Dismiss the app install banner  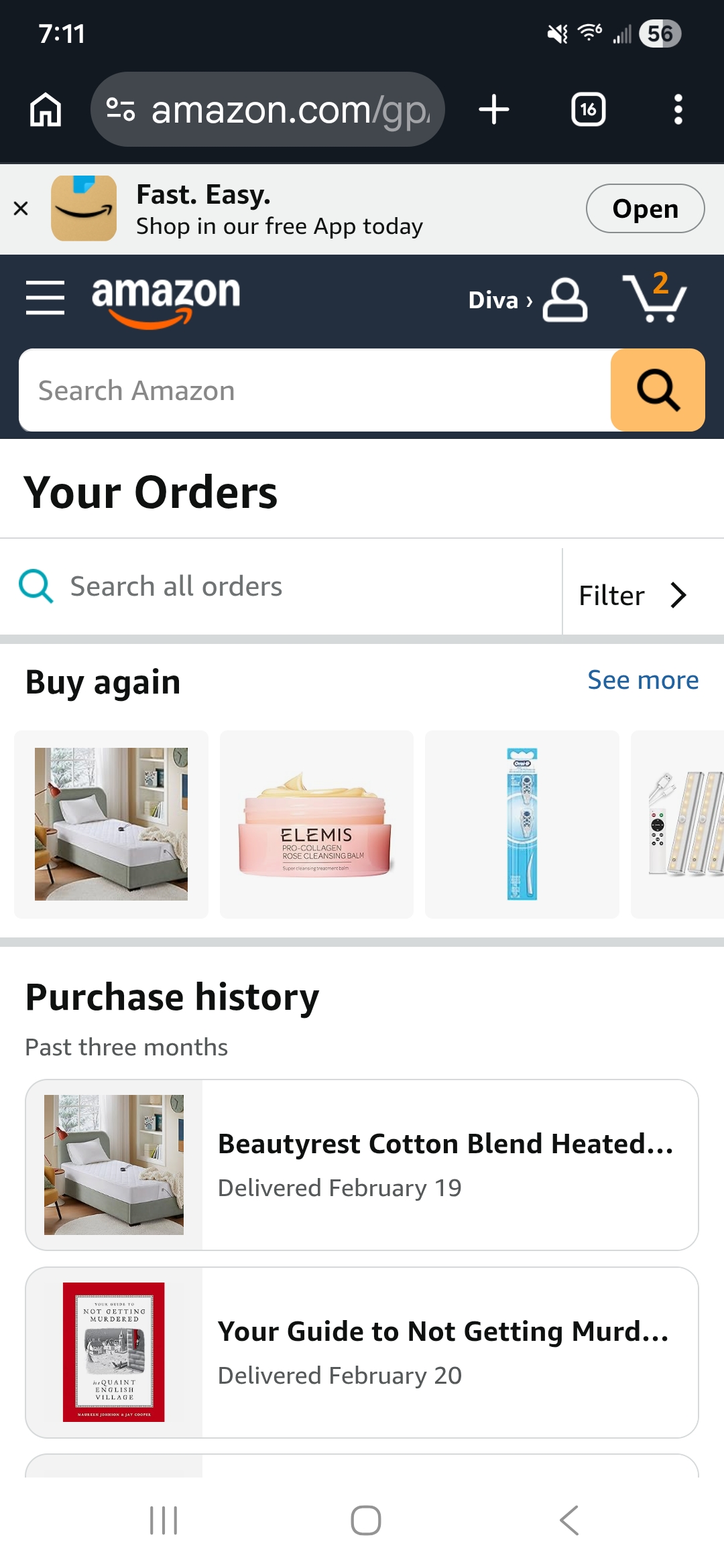click(21, 208)
